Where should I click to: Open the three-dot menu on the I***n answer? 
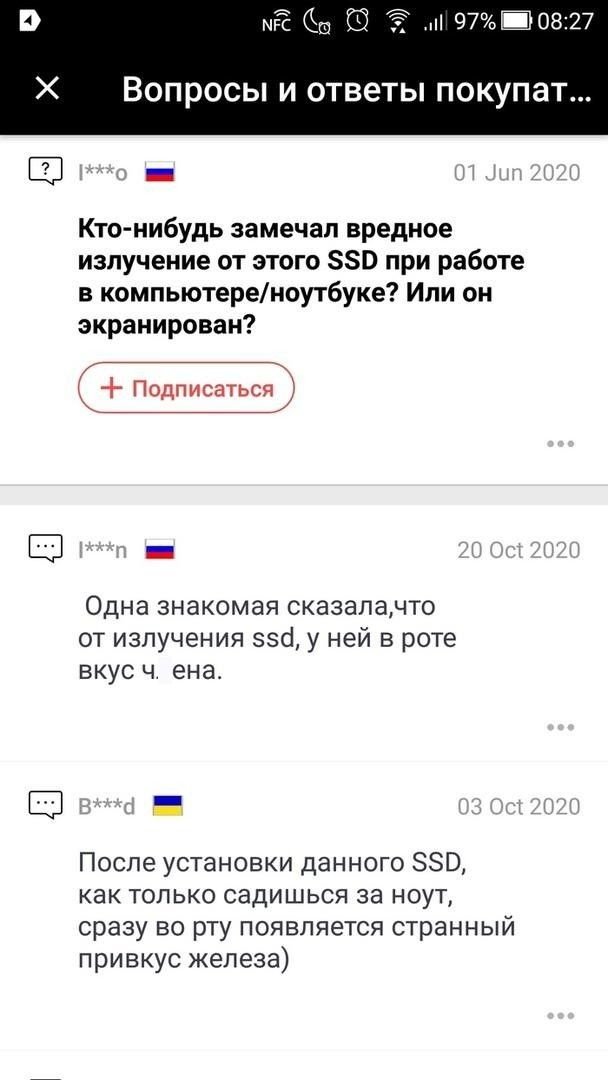tap(560, 727)
